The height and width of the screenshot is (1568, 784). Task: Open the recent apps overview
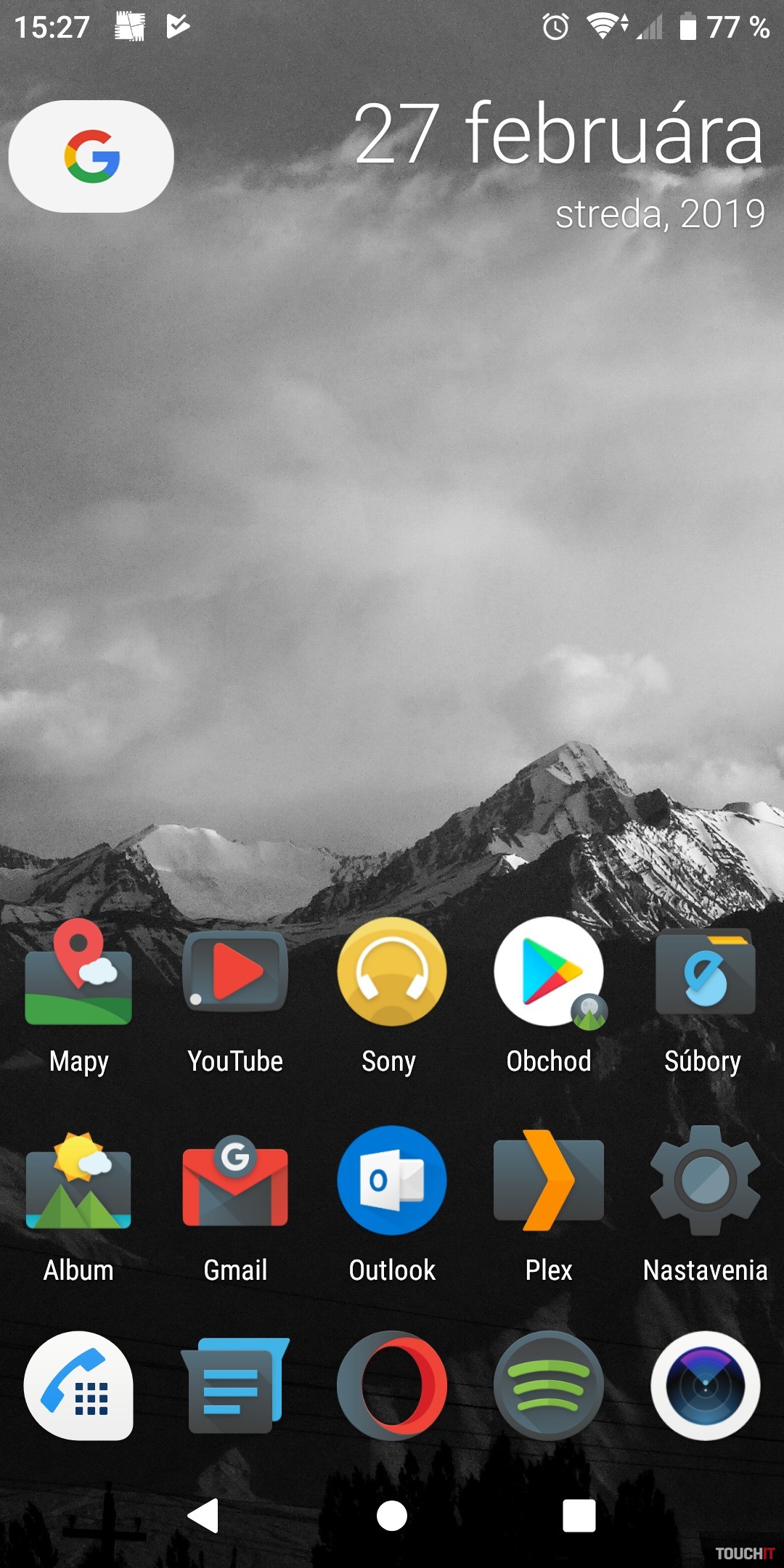click(x=579, y=1516)
